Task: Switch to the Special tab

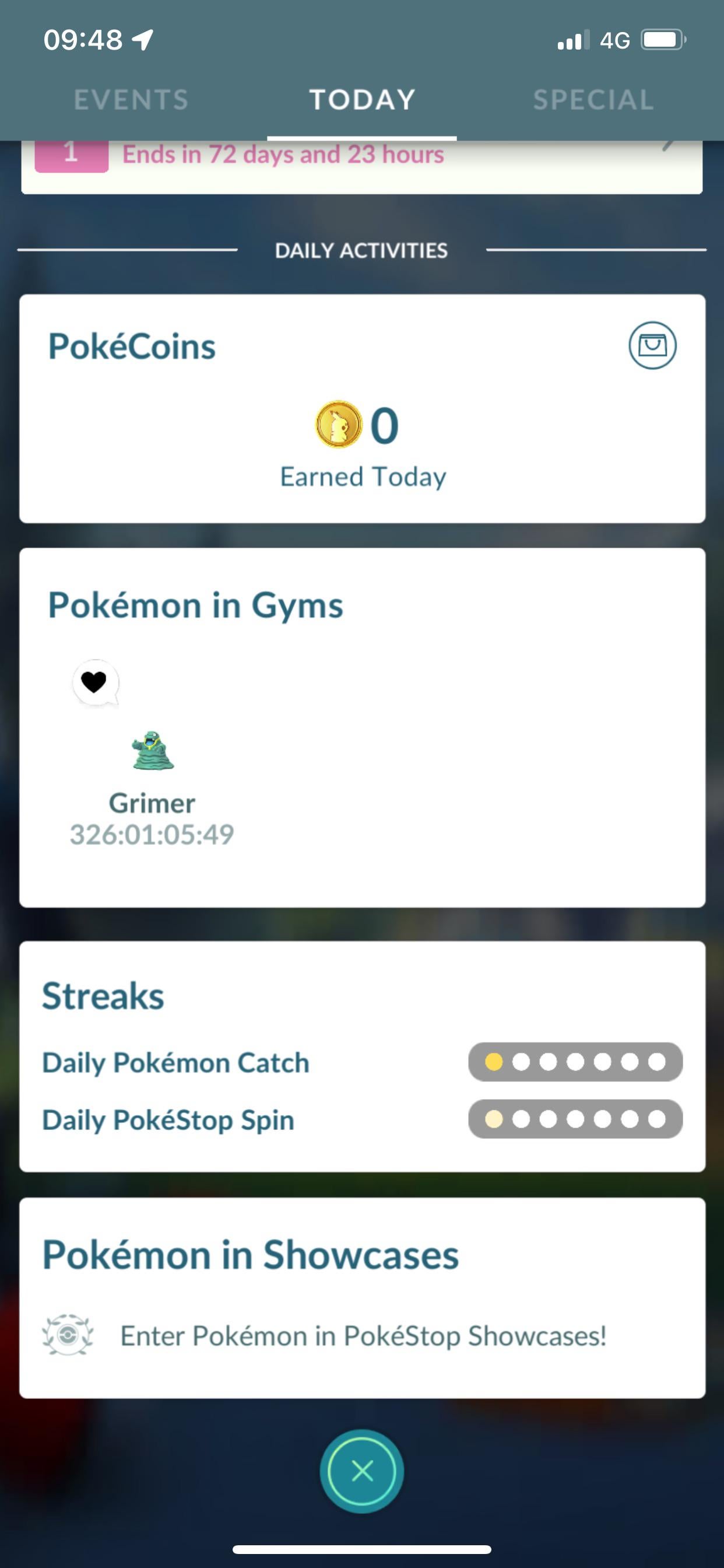Action: (593, 100)
